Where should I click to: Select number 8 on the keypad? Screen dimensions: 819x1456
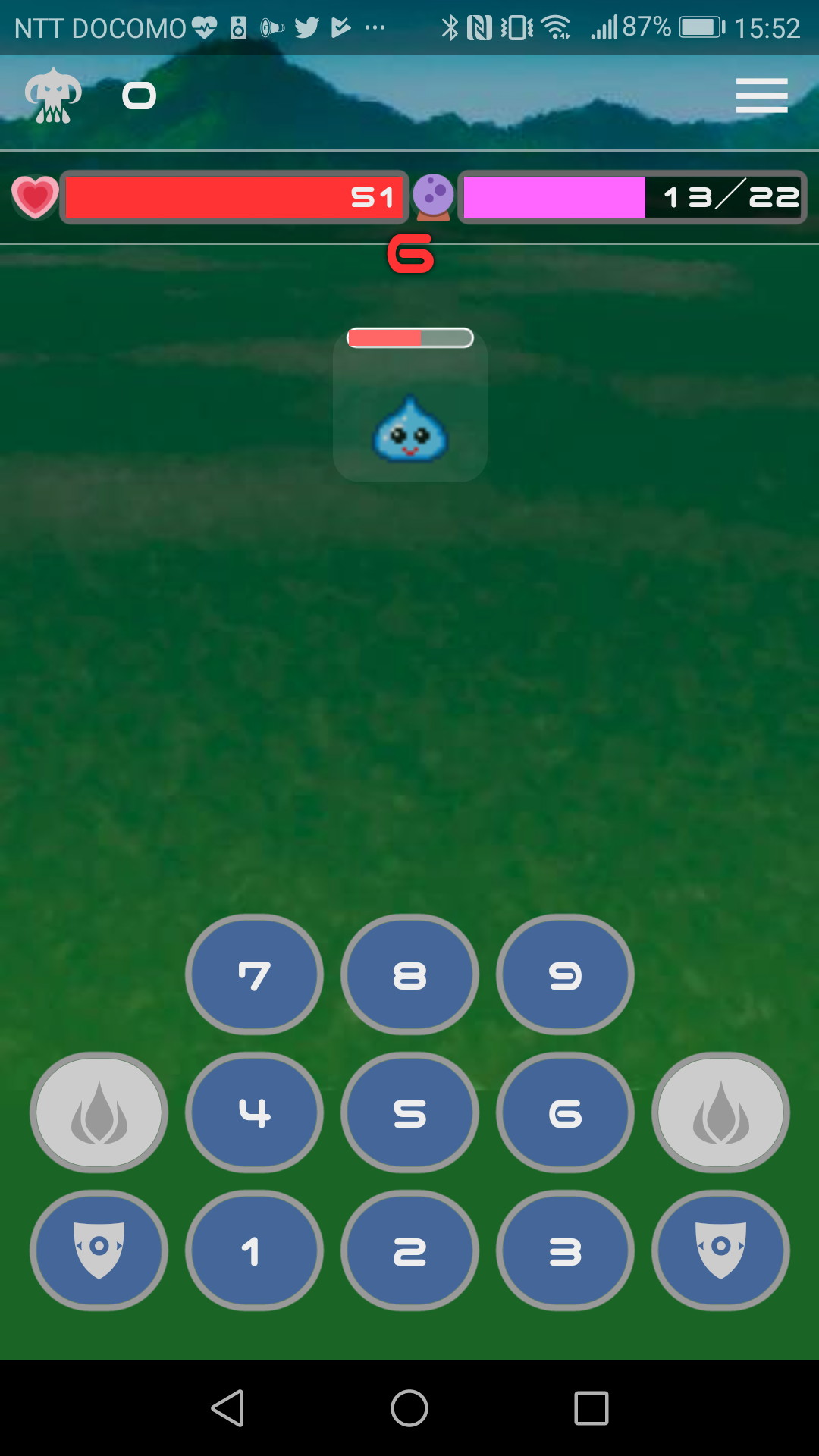pyautogui.click(x=409, y=974)
